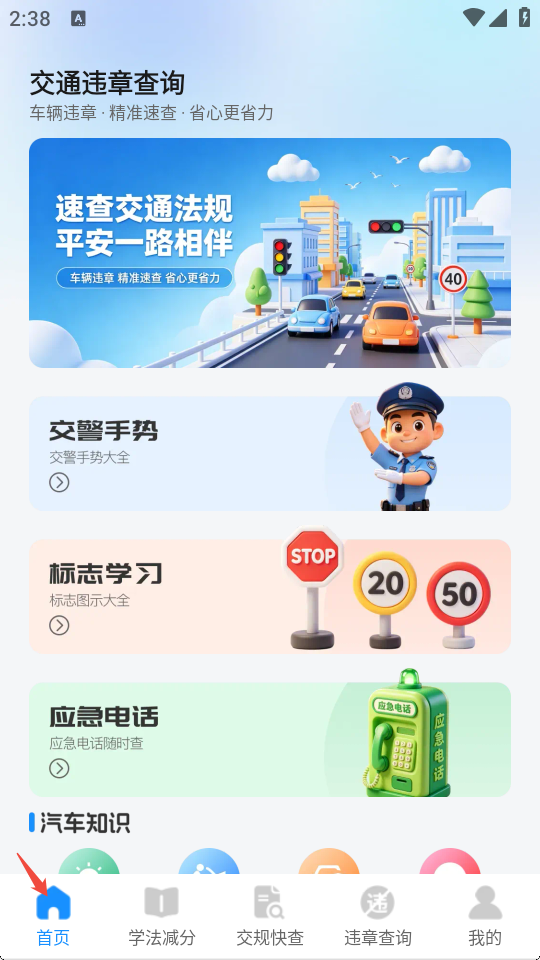The height and width of the screenshot is (960, 540).
Task: Open the 速查交通法规 banner
Action: (x=270, y=253)
